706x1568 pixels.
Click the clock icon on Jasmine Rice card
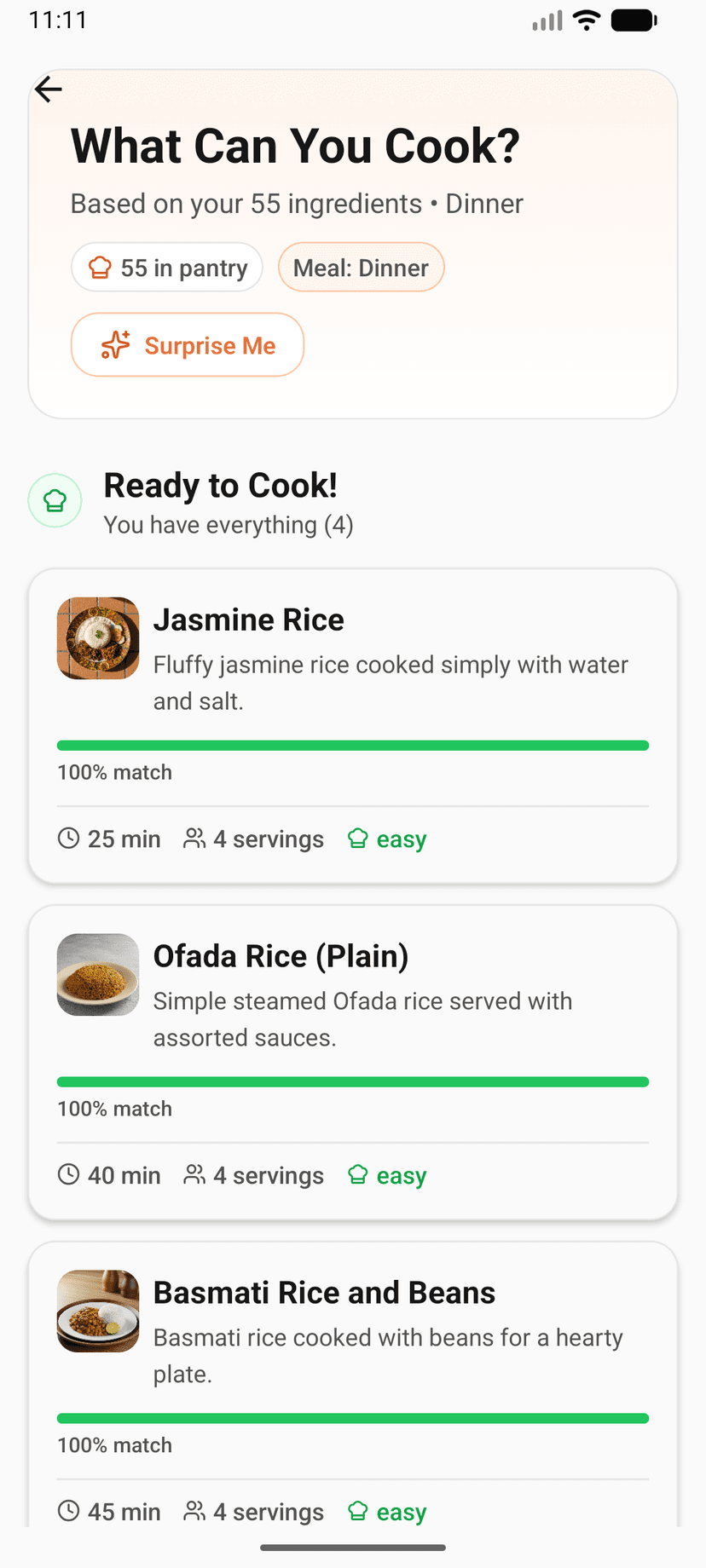click(69, 839)
